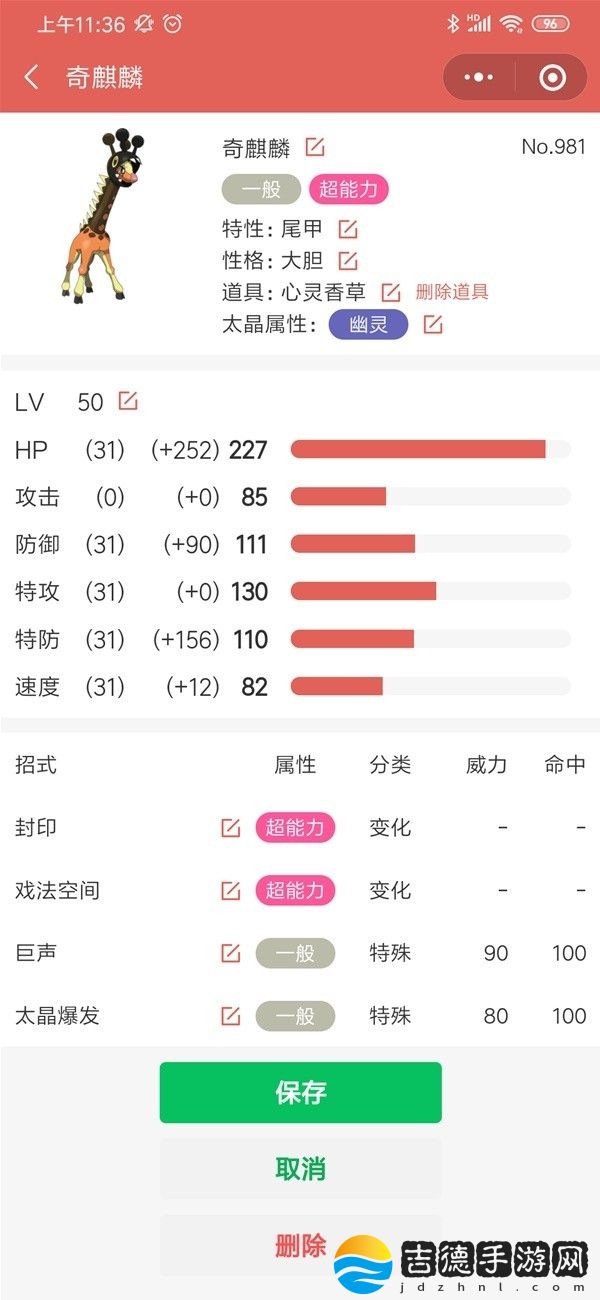Viewport: 600px width, 1300px height.
Task: Edit the move 戏法空间
Action: click(231, 891)
